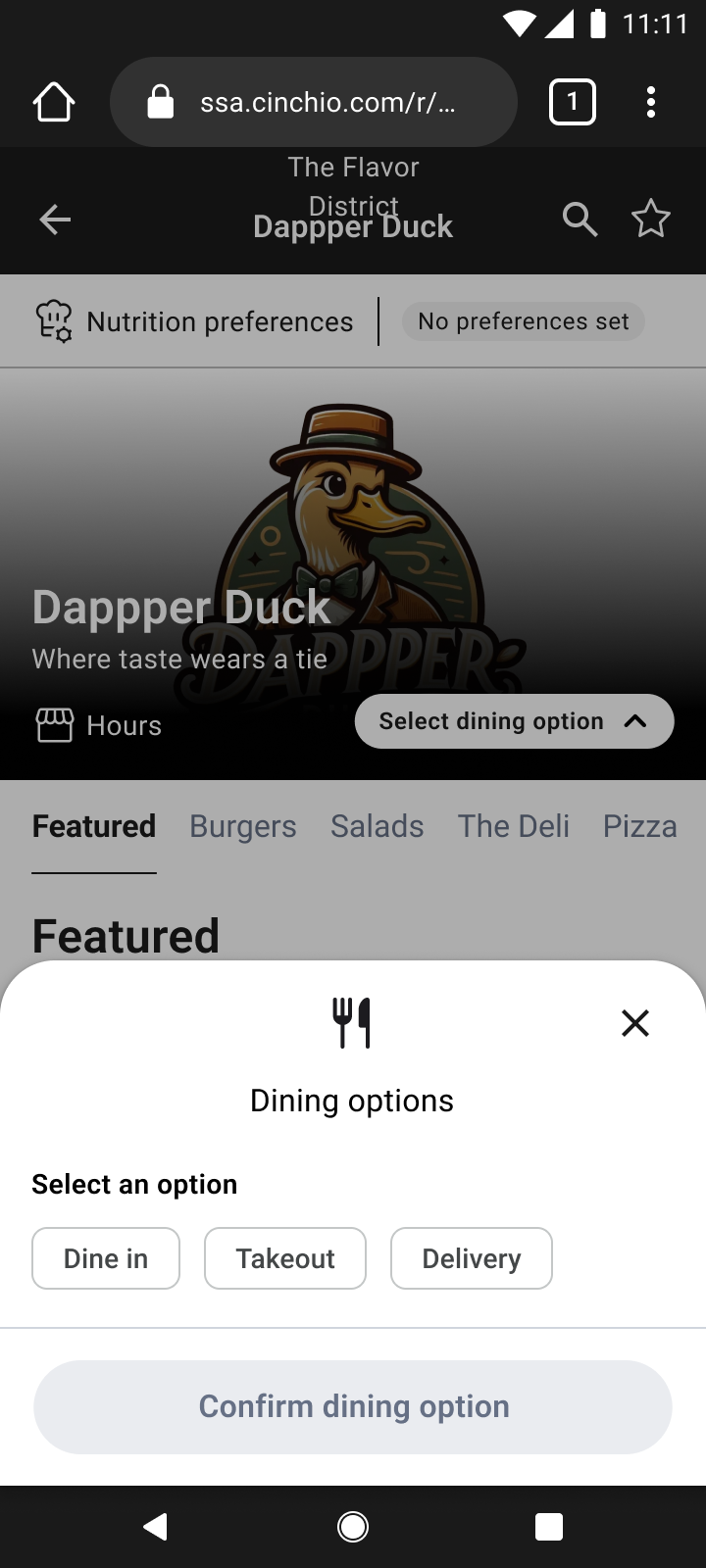This screenshot has width=706, height=1568.
Task: Switch to The Deli tab
Action: click(514, 826)
